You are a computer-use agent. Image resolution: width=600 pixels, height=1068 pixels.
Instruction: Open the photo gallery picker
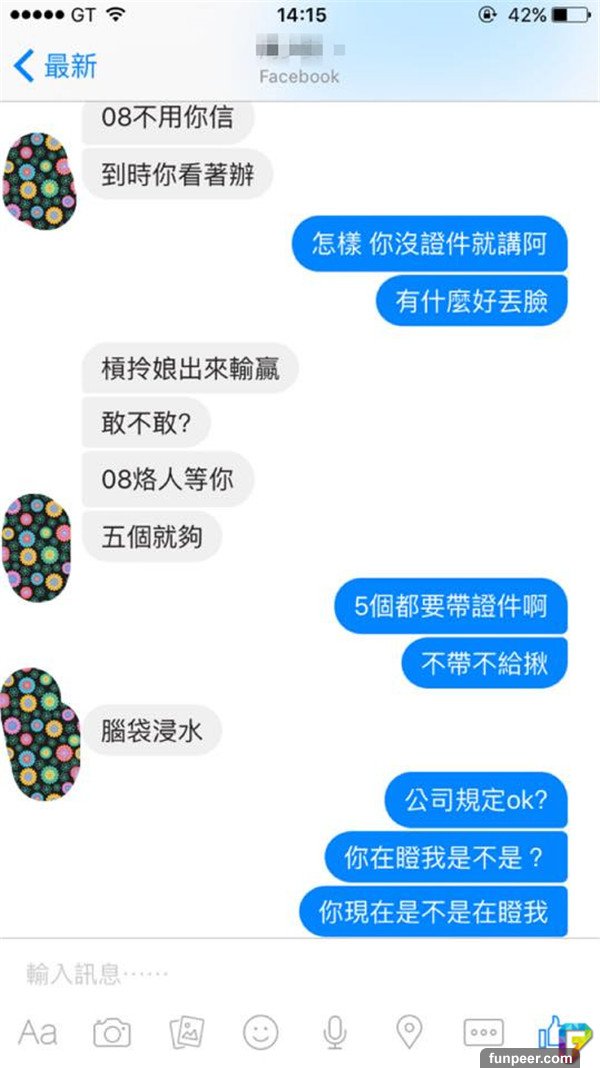click(x=187, y=1032)
